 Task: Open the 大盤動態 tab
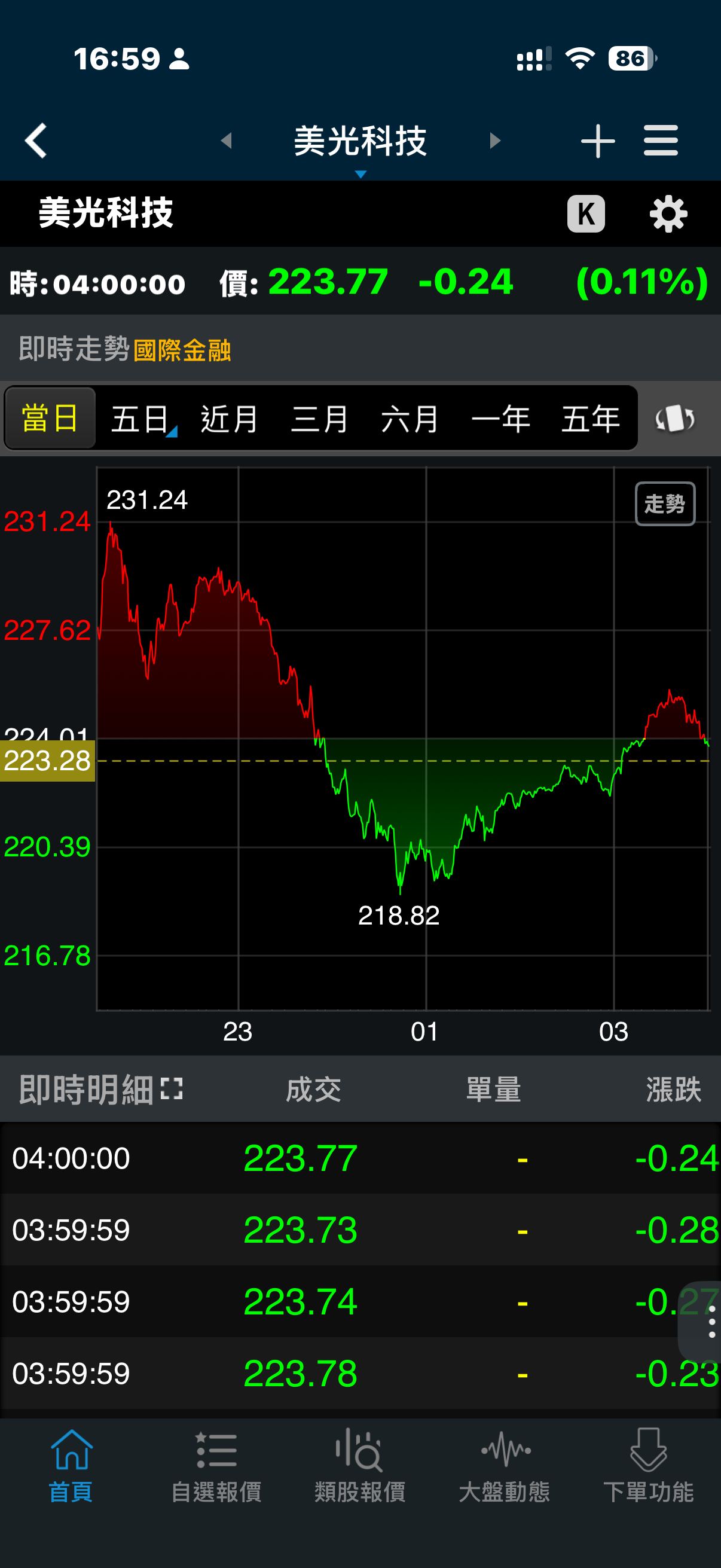(x=505, y=1467)
